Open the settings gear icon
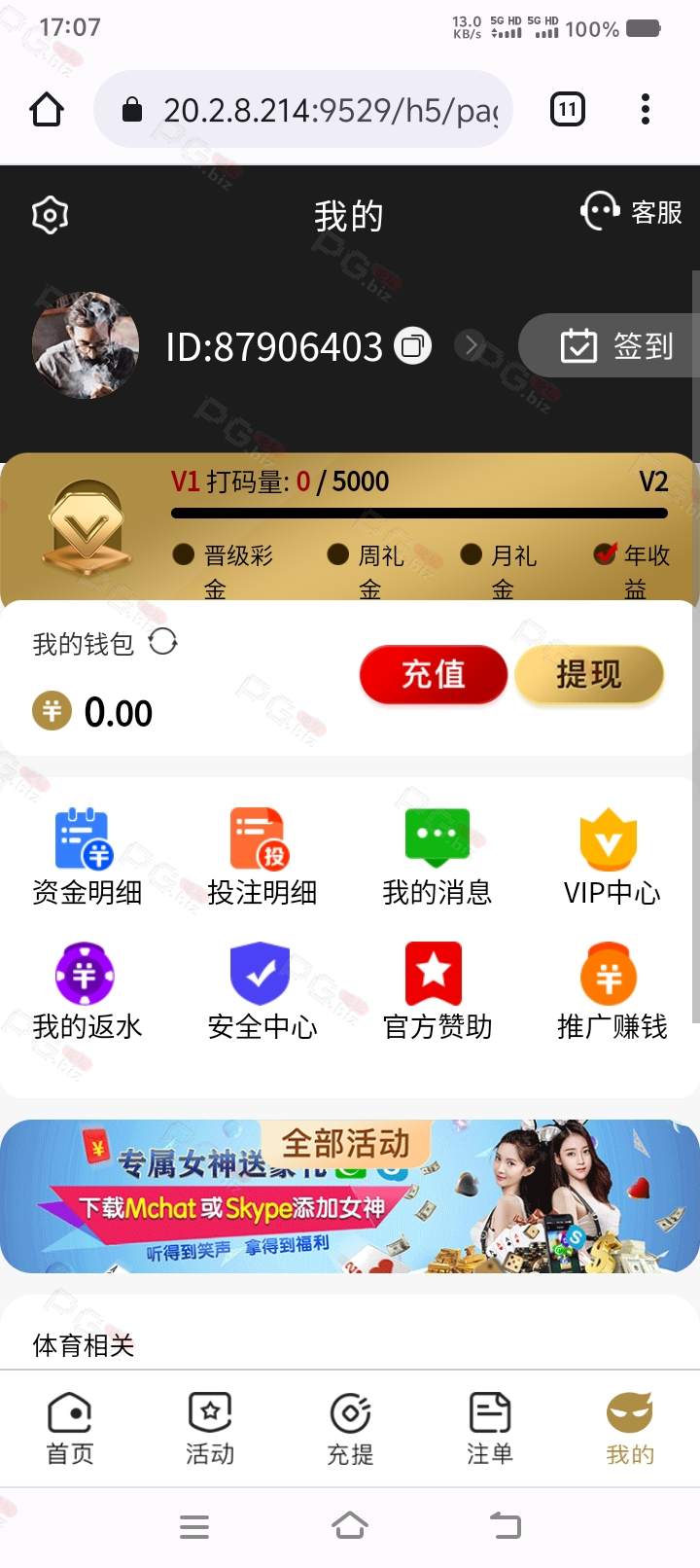The height and width of the screenshot is (1568, 700). pos(50,215)
